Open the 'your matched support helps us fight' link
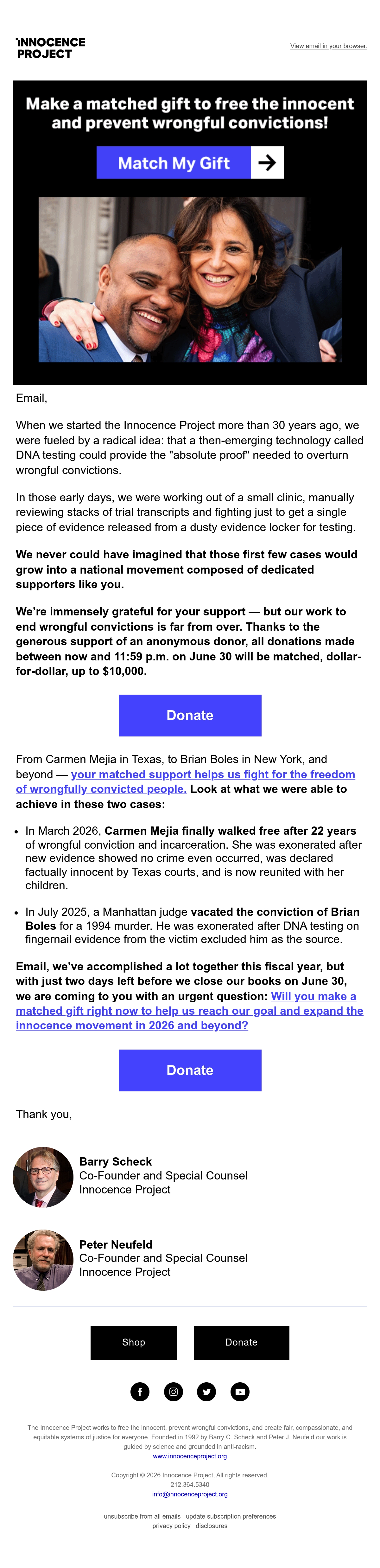This screenshot has width=380, height=1568. [186, 781]
